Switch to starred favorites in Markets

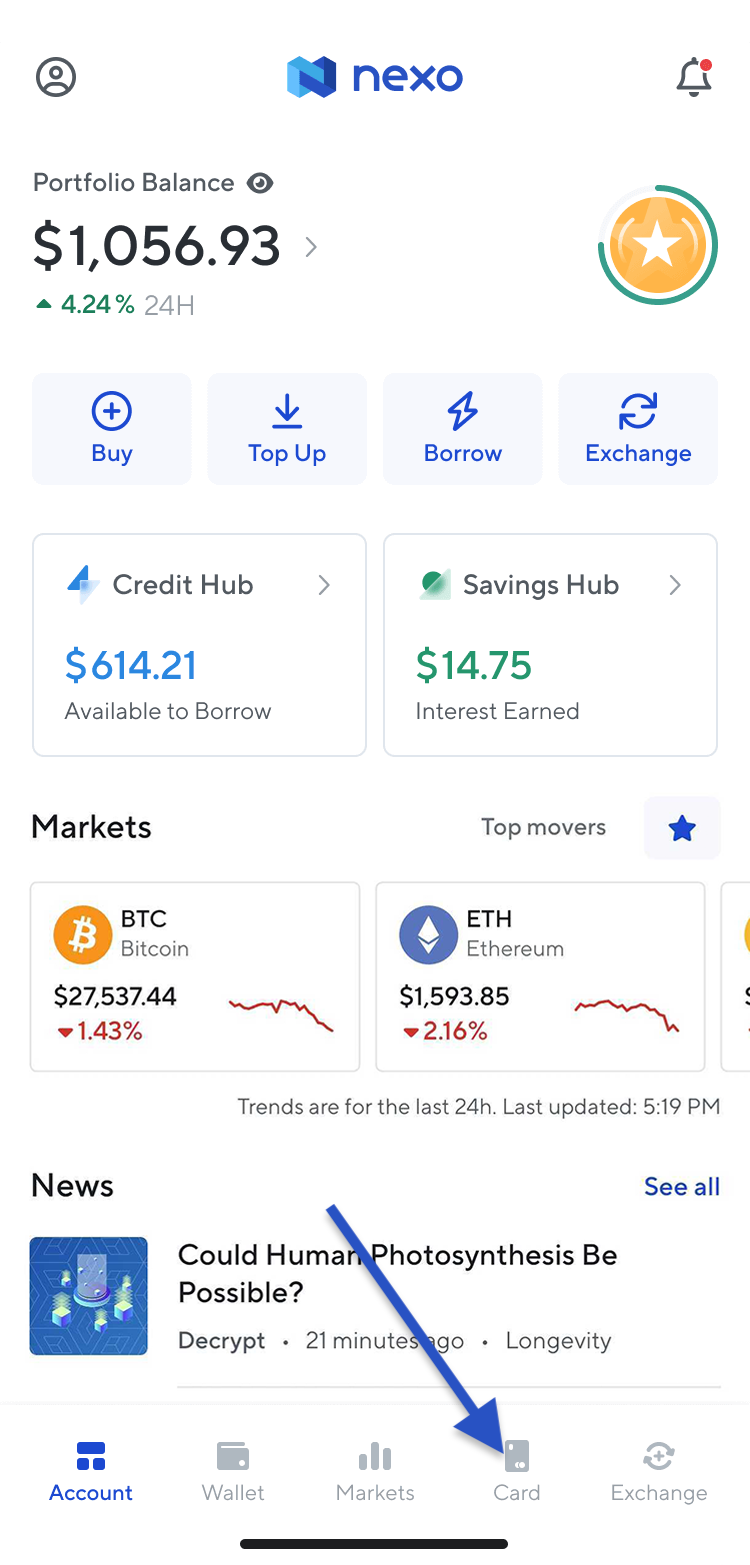pos(682,828)
